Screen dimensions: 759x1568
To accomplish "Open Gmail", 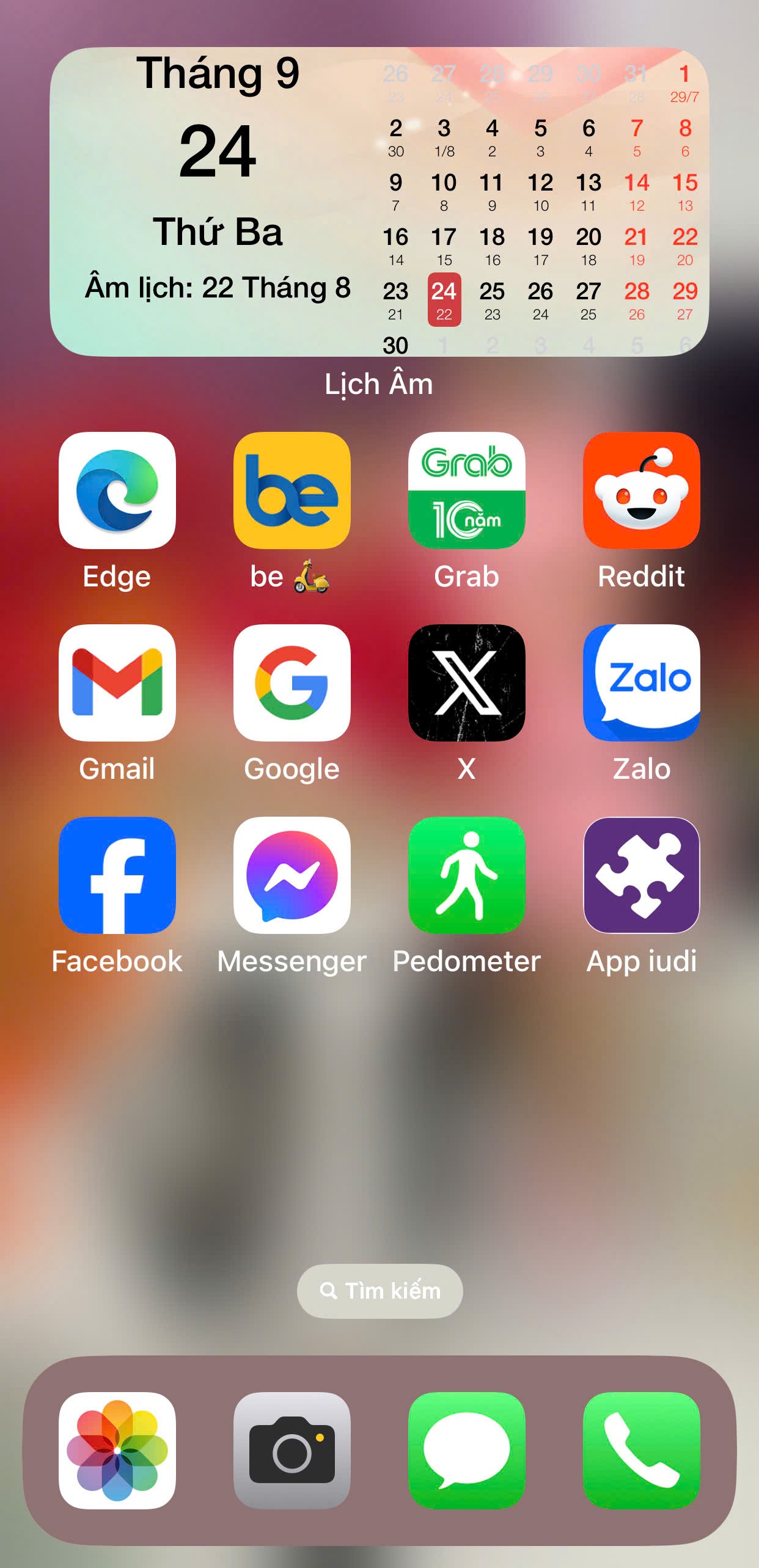I will pyautogui.click(x=117, y=683).
